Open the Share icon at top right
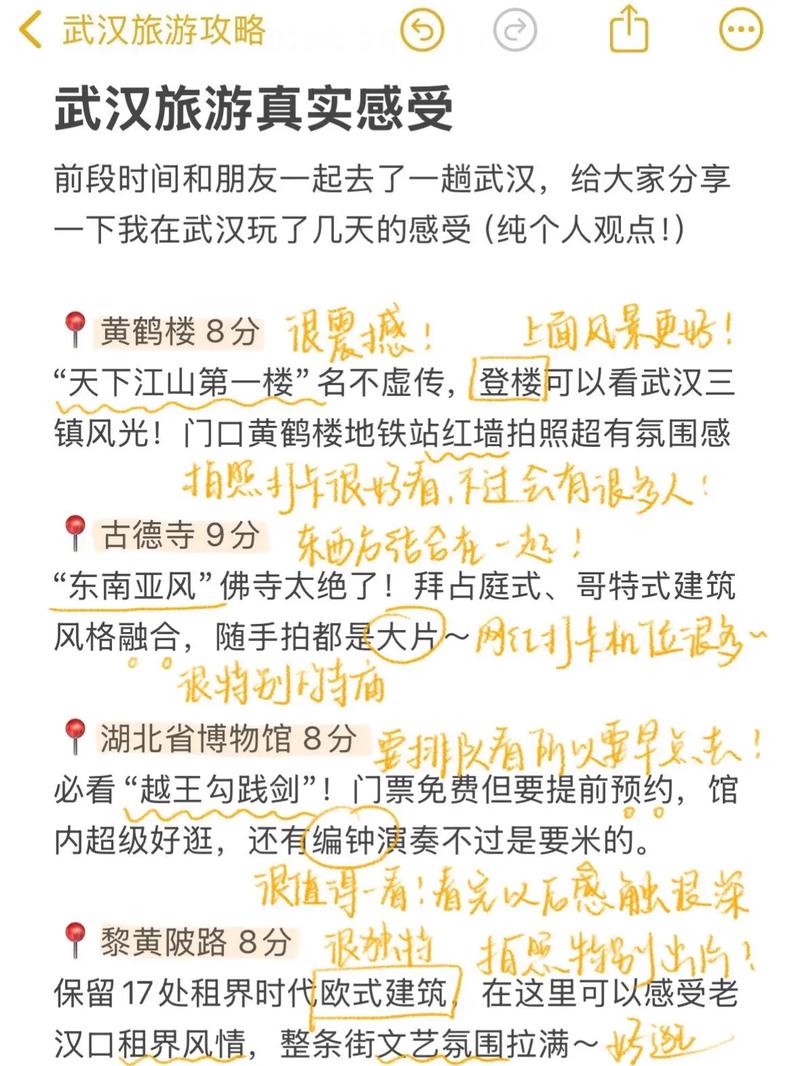 tap(628, 27)
